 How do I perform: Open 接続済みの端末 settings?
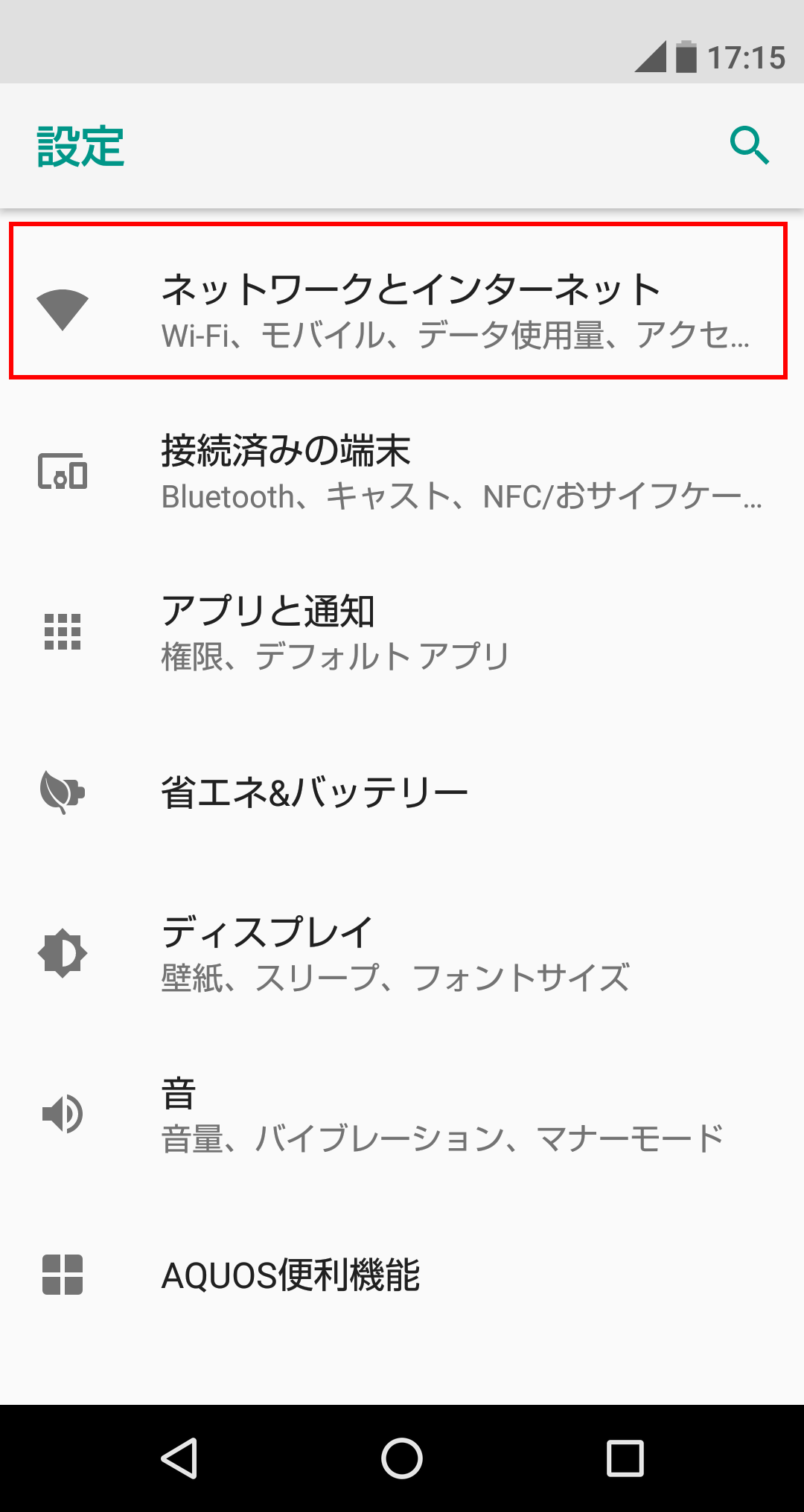tap(402, 472)
